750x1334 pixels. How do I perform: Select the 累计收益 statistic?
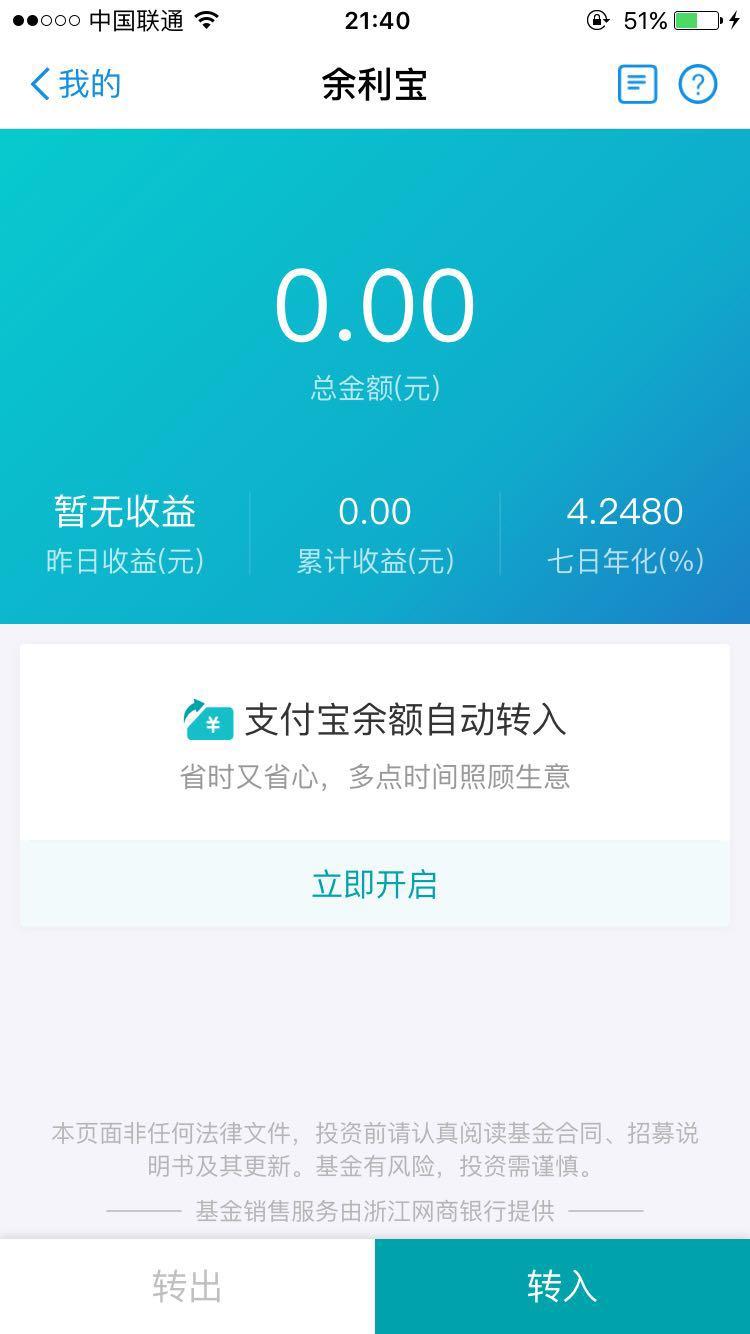coord(375,530)
